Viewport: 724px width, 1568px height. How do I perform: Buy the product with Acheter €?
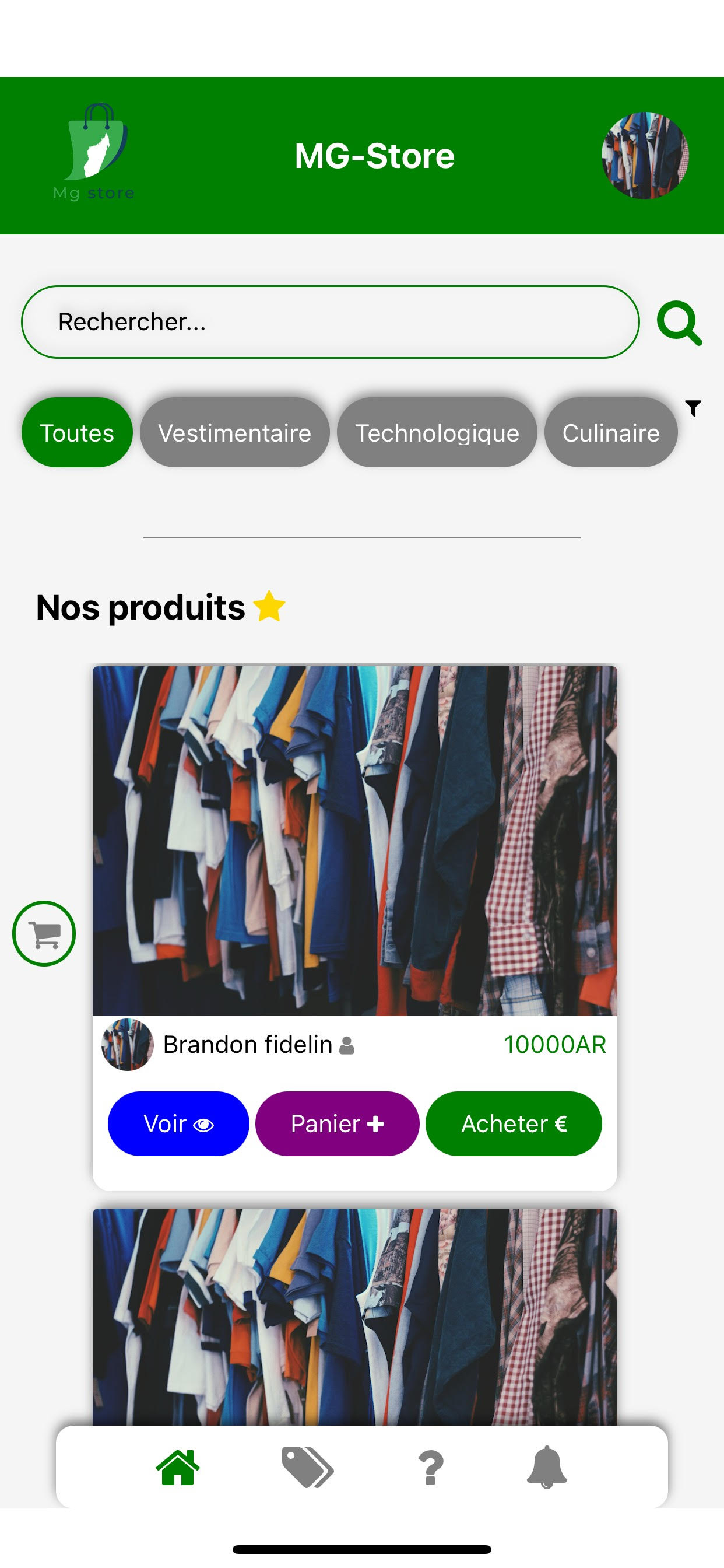514,1123
